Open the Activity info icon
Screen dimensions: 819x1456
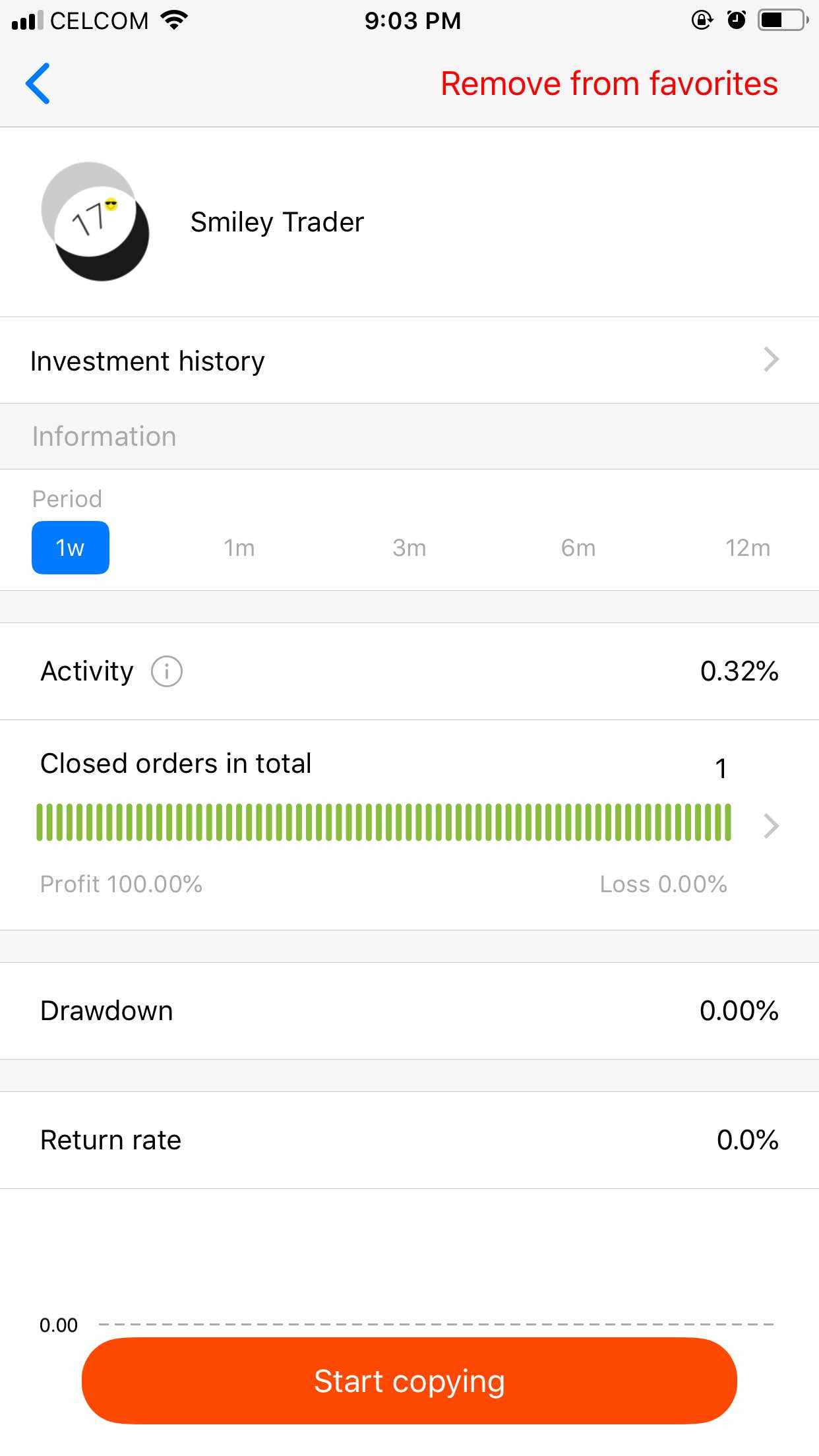(167, 671)
